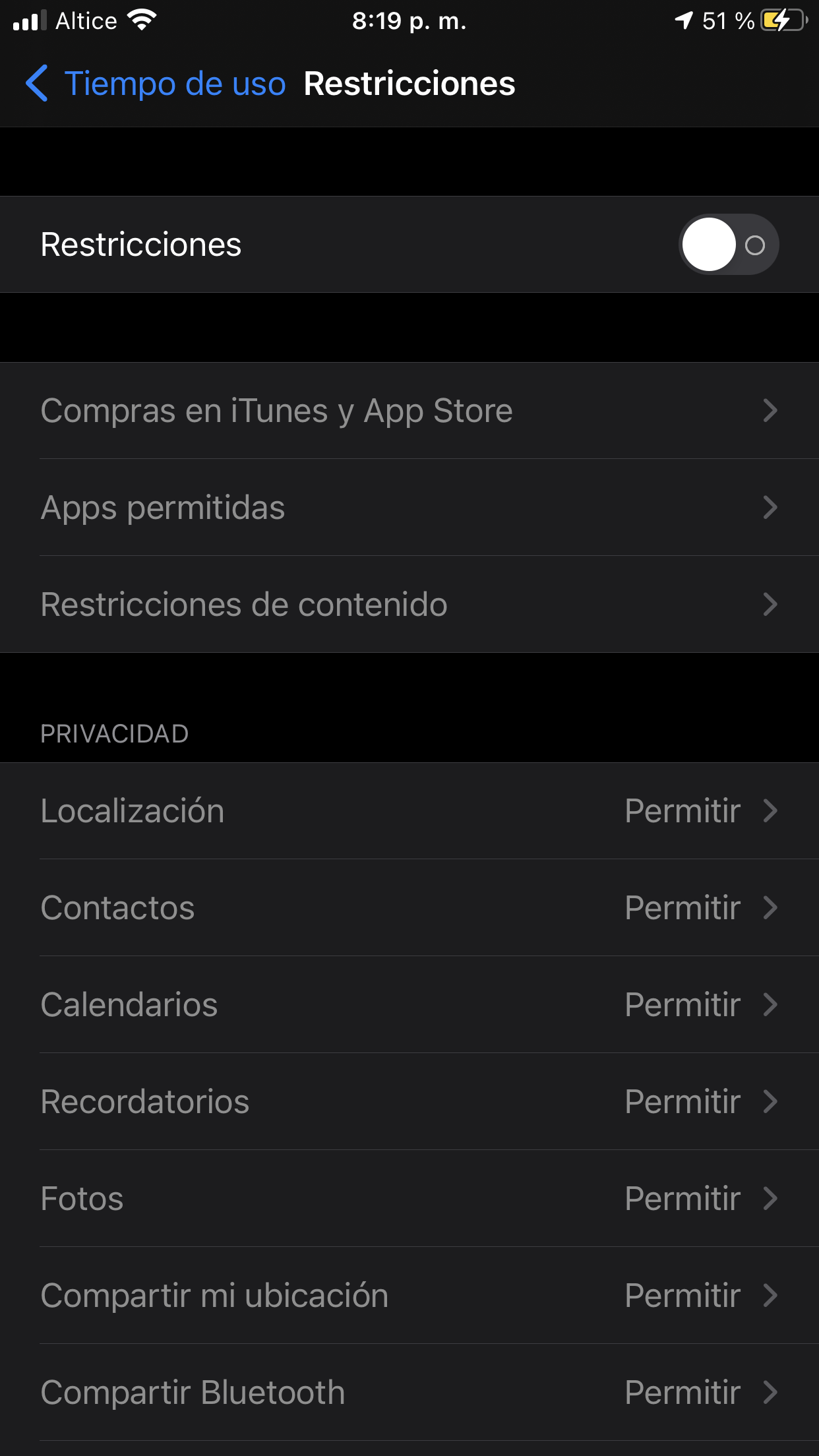Open Contactos privacy setting
819x1456 pixels.
point(409,908)
